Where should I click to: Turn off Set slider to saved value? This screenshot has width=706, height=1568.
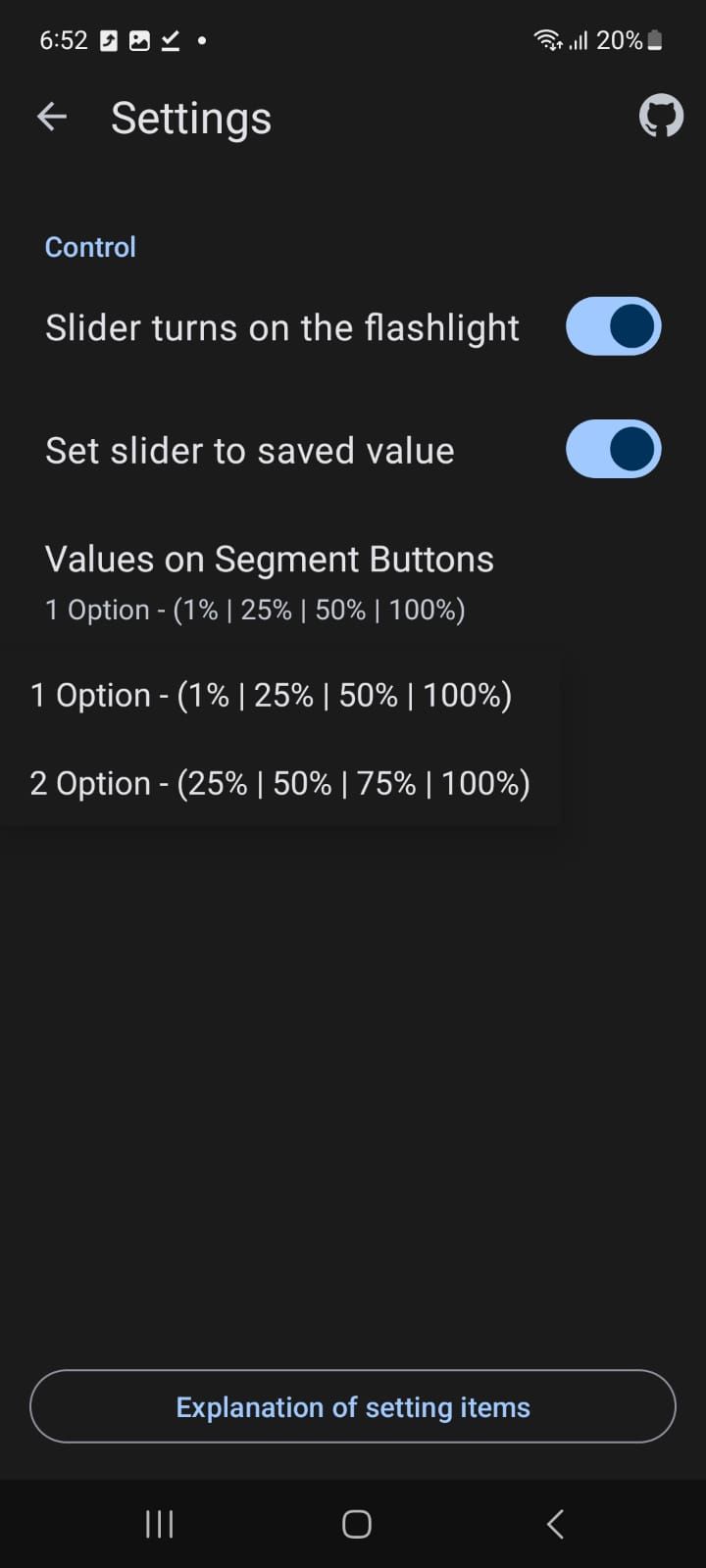click(613, 450)
